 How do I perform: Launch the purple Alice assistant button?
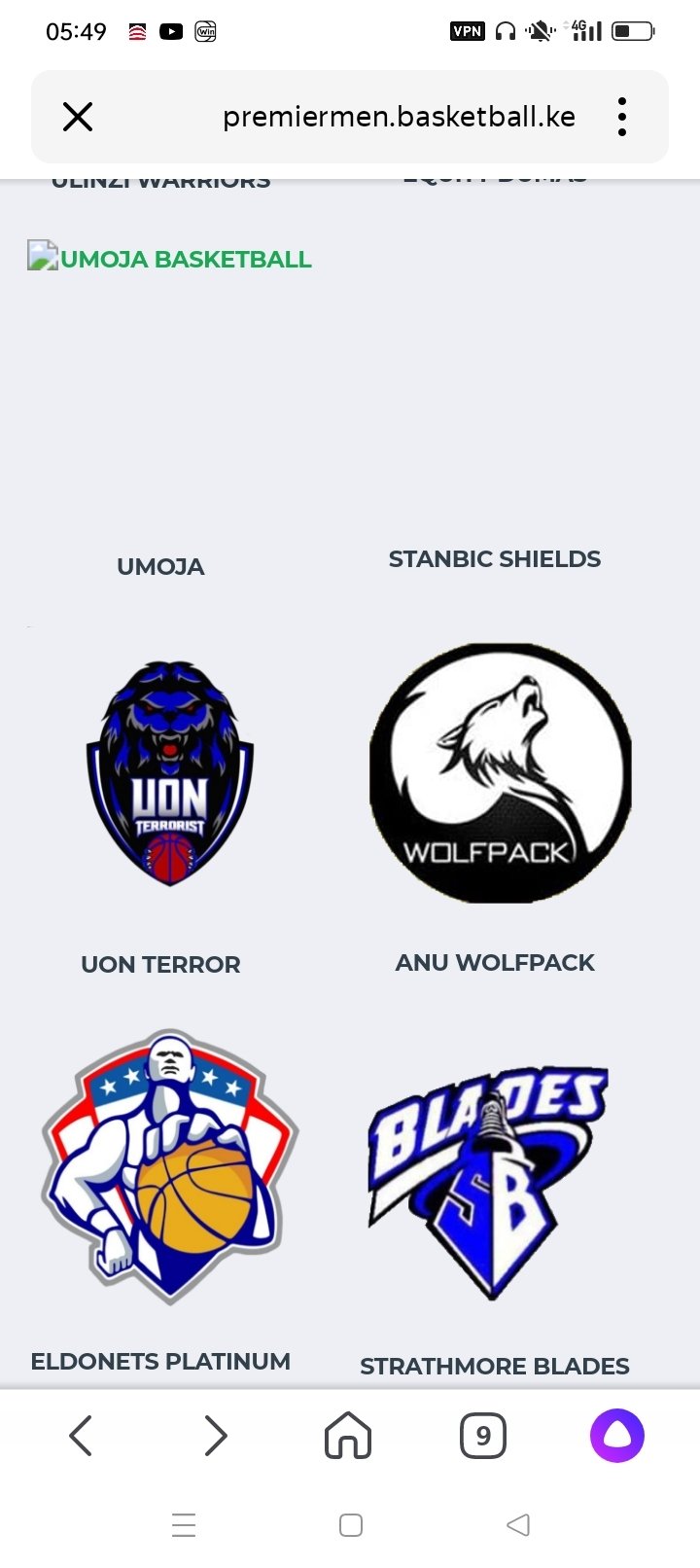click(x=617, y=1436)
